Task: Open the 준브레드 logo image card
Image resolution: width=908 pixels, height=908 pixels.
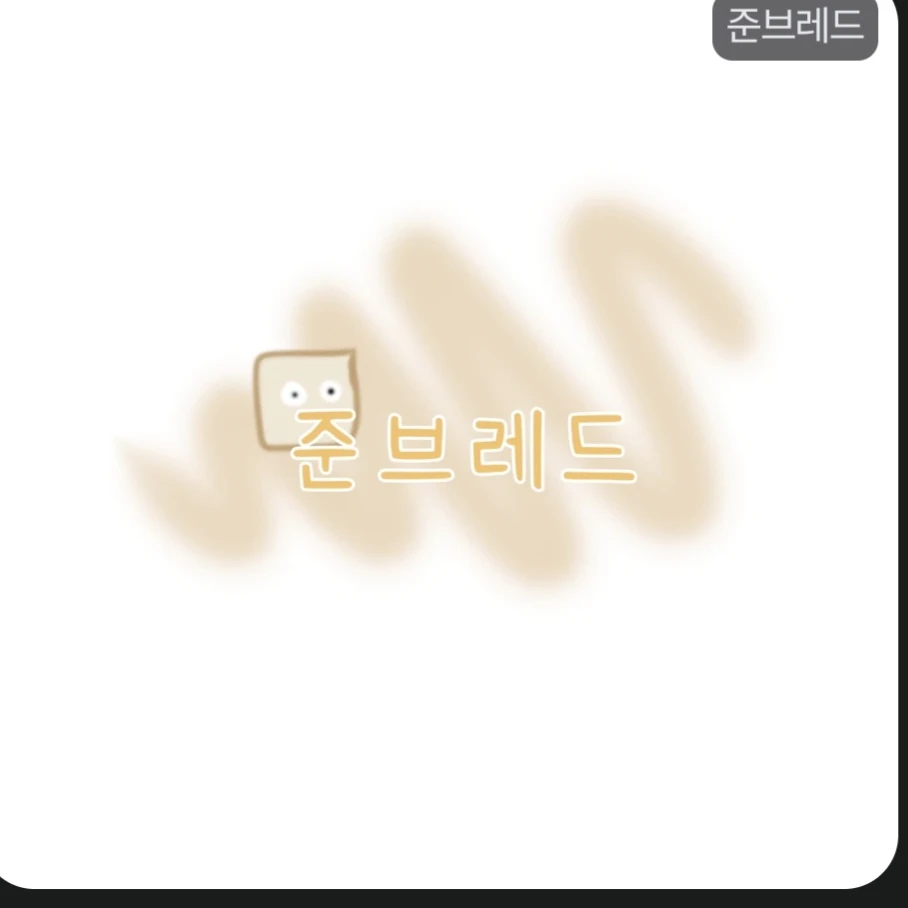Action: tap(450, 440)
